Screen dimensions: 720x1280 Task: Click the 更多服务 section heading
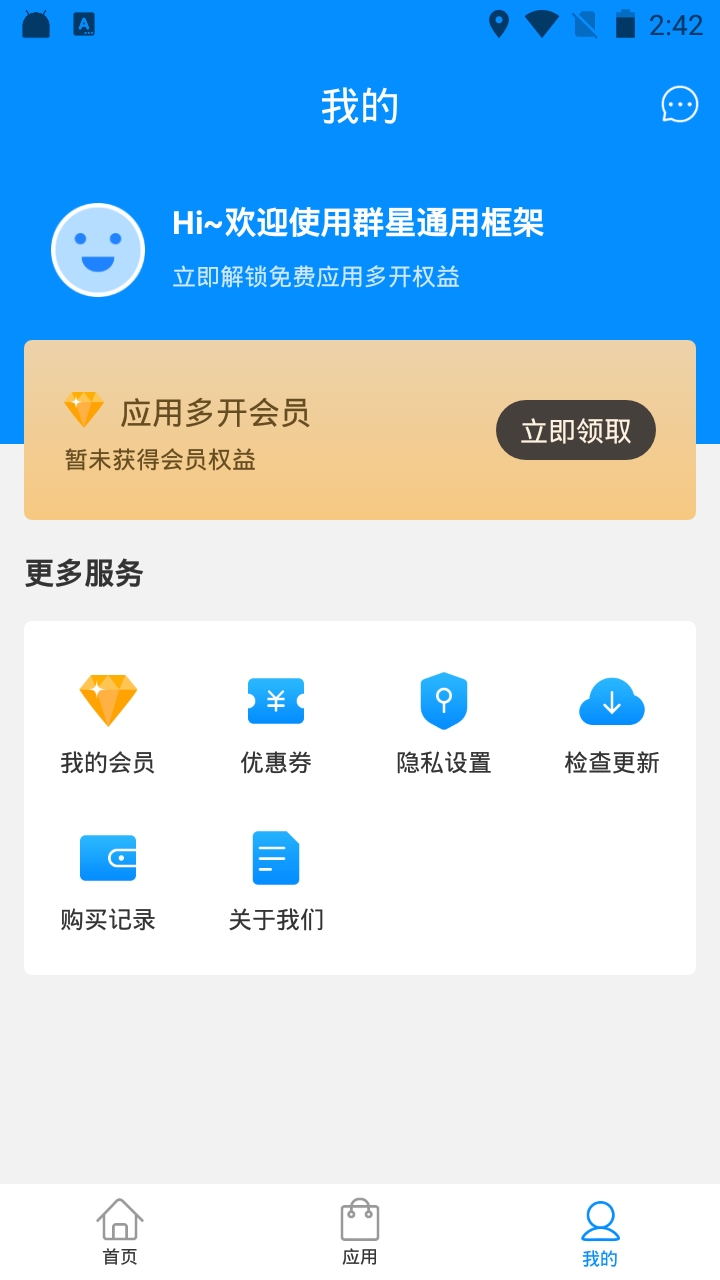tap(83, 574)
